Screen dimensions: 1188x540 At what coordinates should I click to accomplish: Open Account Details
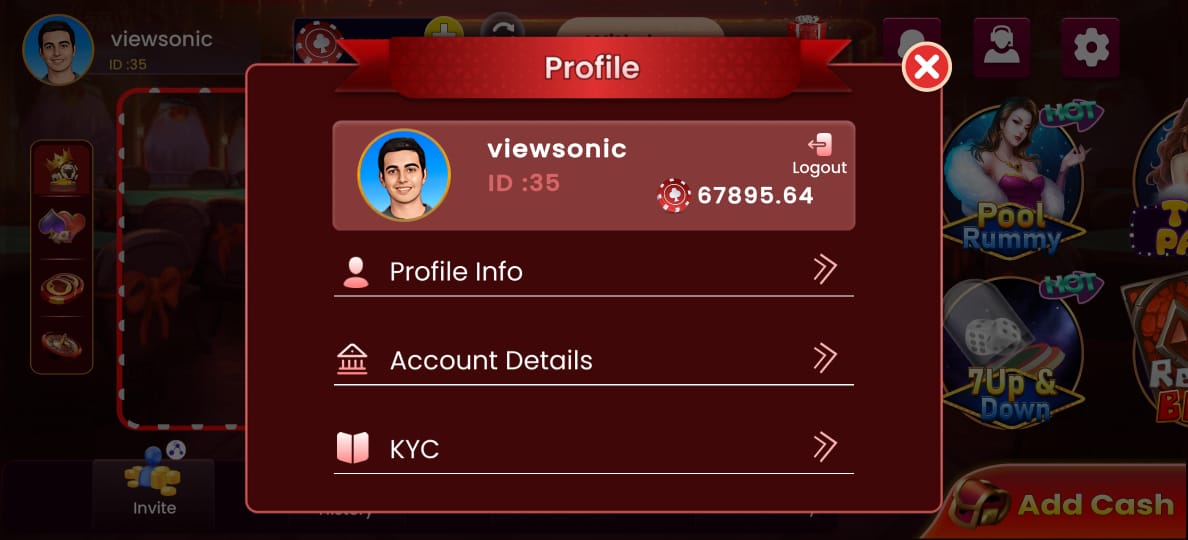coord(593,360)
